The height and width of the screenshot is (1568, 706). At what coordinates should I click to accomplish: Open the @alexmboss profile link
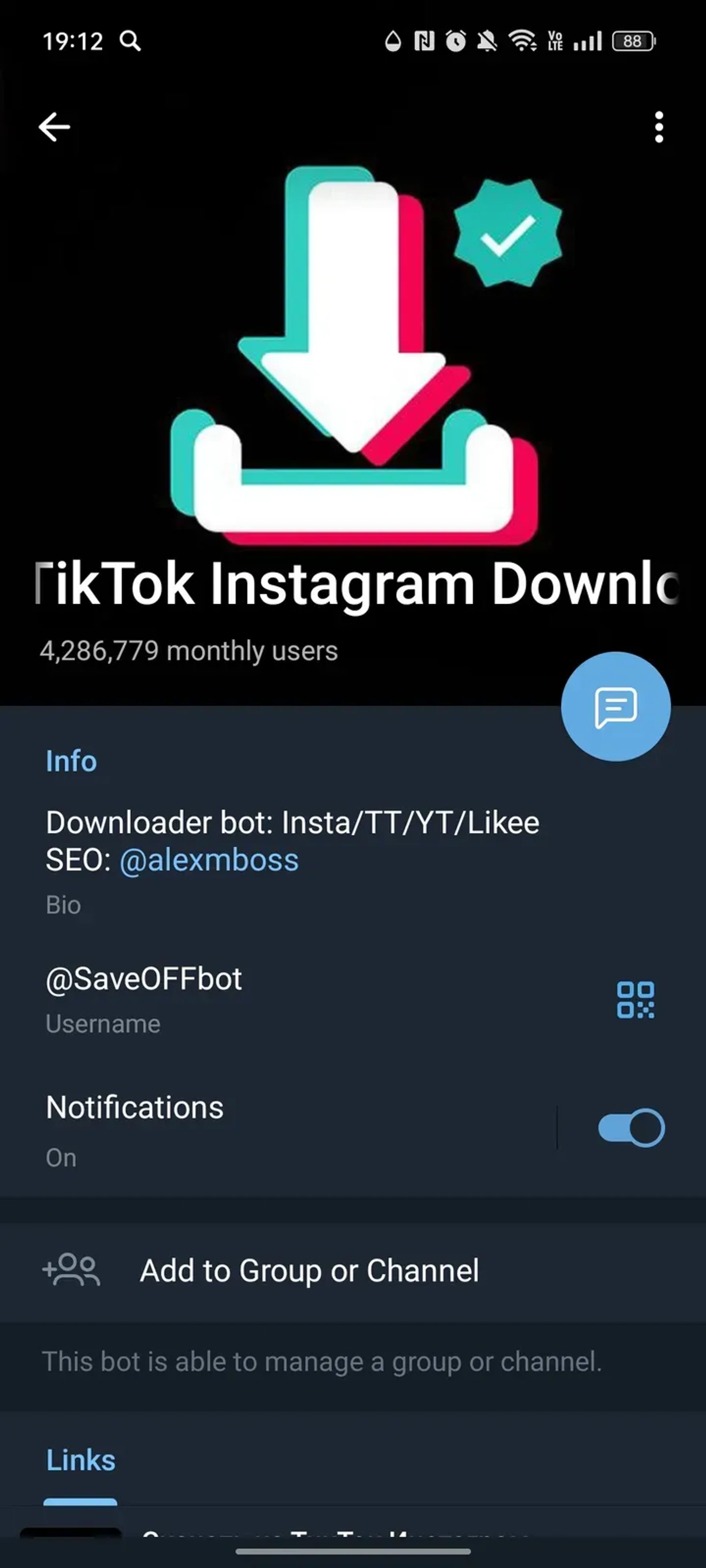click(209, 860)
